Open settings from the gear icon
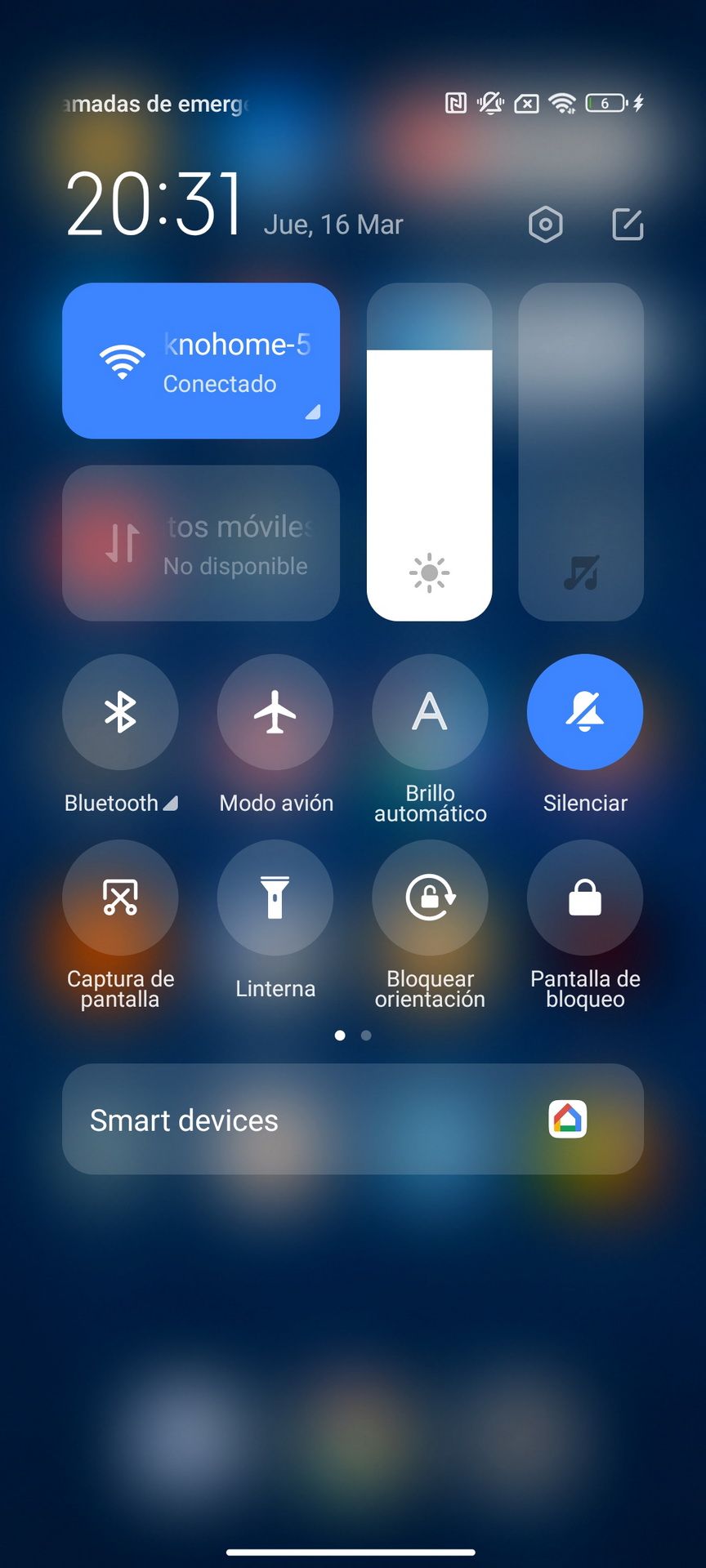706x1568 pixels. [x=546, y=225]
